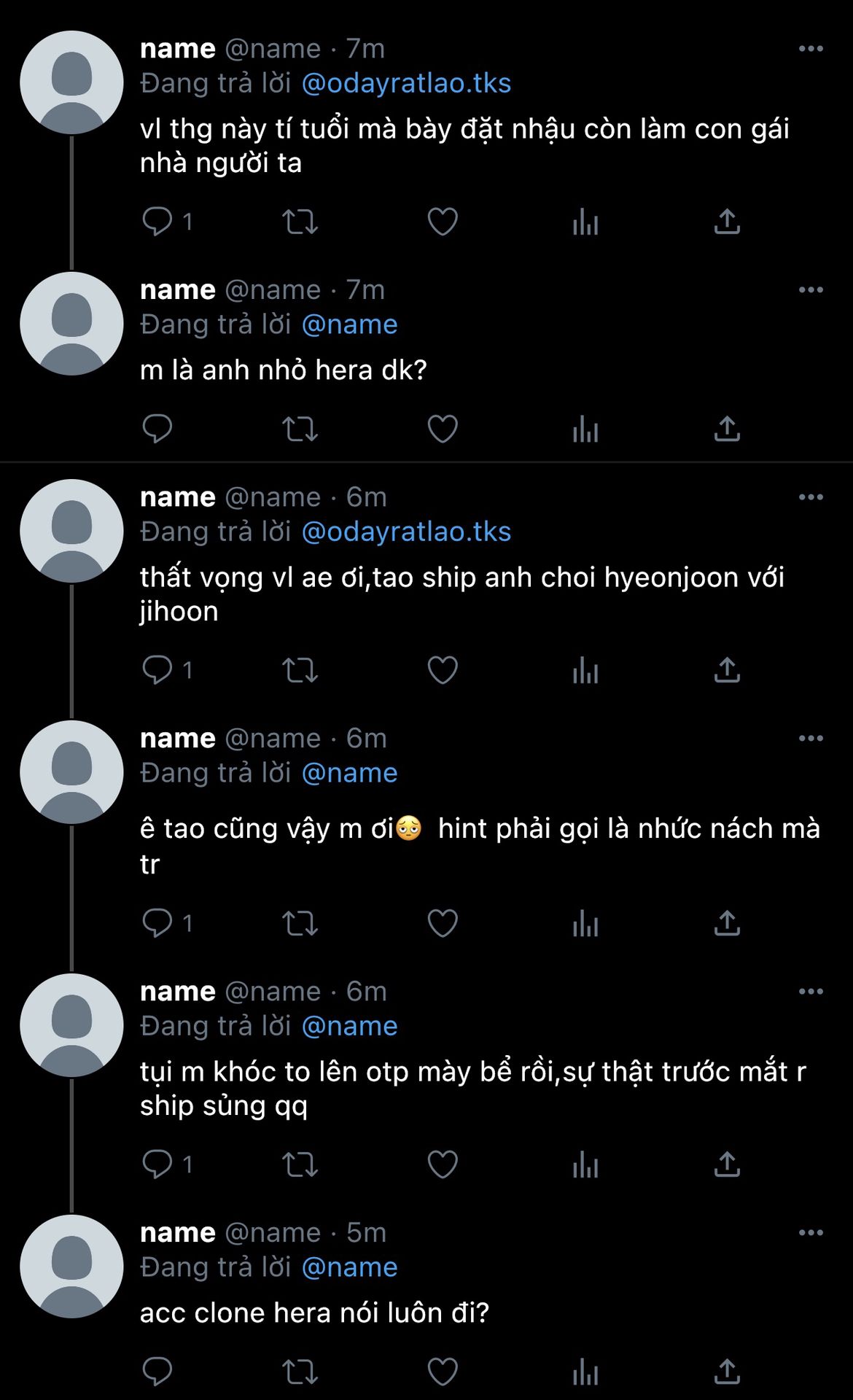This screenshot has height=1400, width=853.
Task: Open @odayratlao.tks link in 'vl thg này' tweet
Action: pos(406,84)
